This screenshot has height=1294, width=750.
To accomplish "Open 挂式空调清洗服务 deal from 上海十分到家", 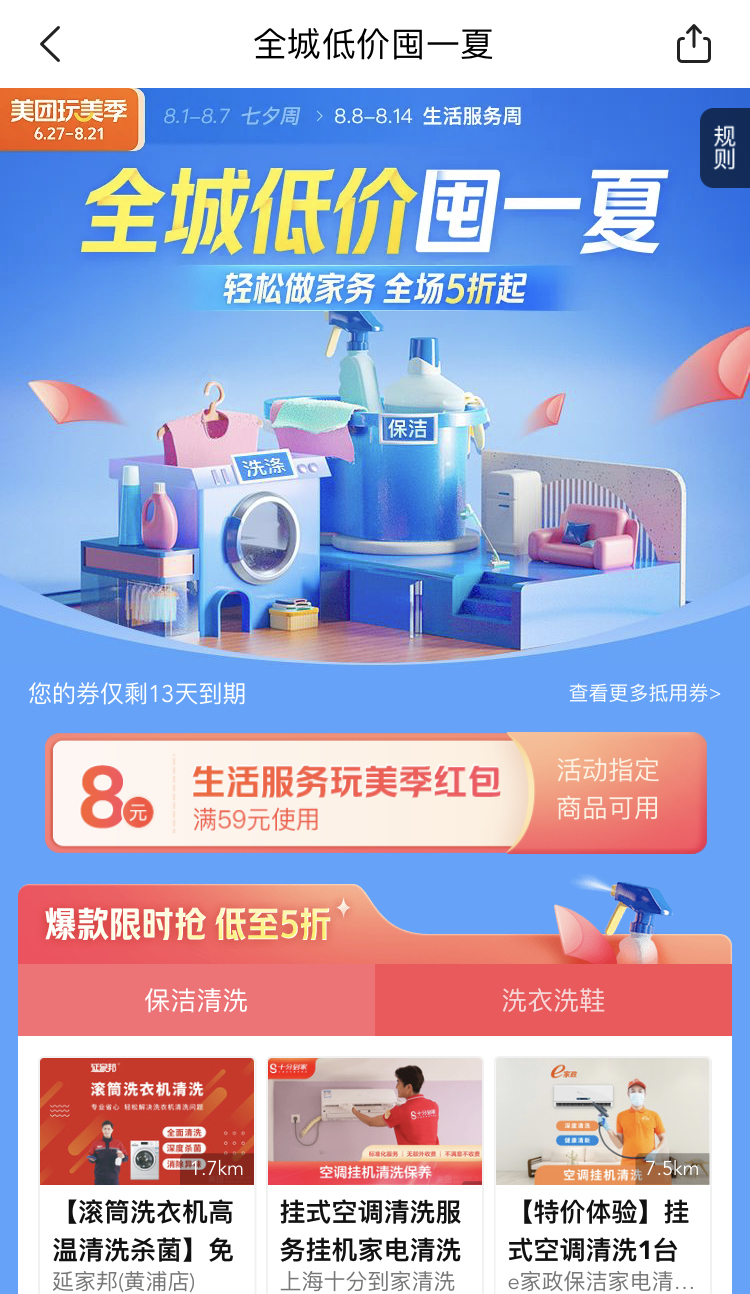I will tap(375, 1175).
